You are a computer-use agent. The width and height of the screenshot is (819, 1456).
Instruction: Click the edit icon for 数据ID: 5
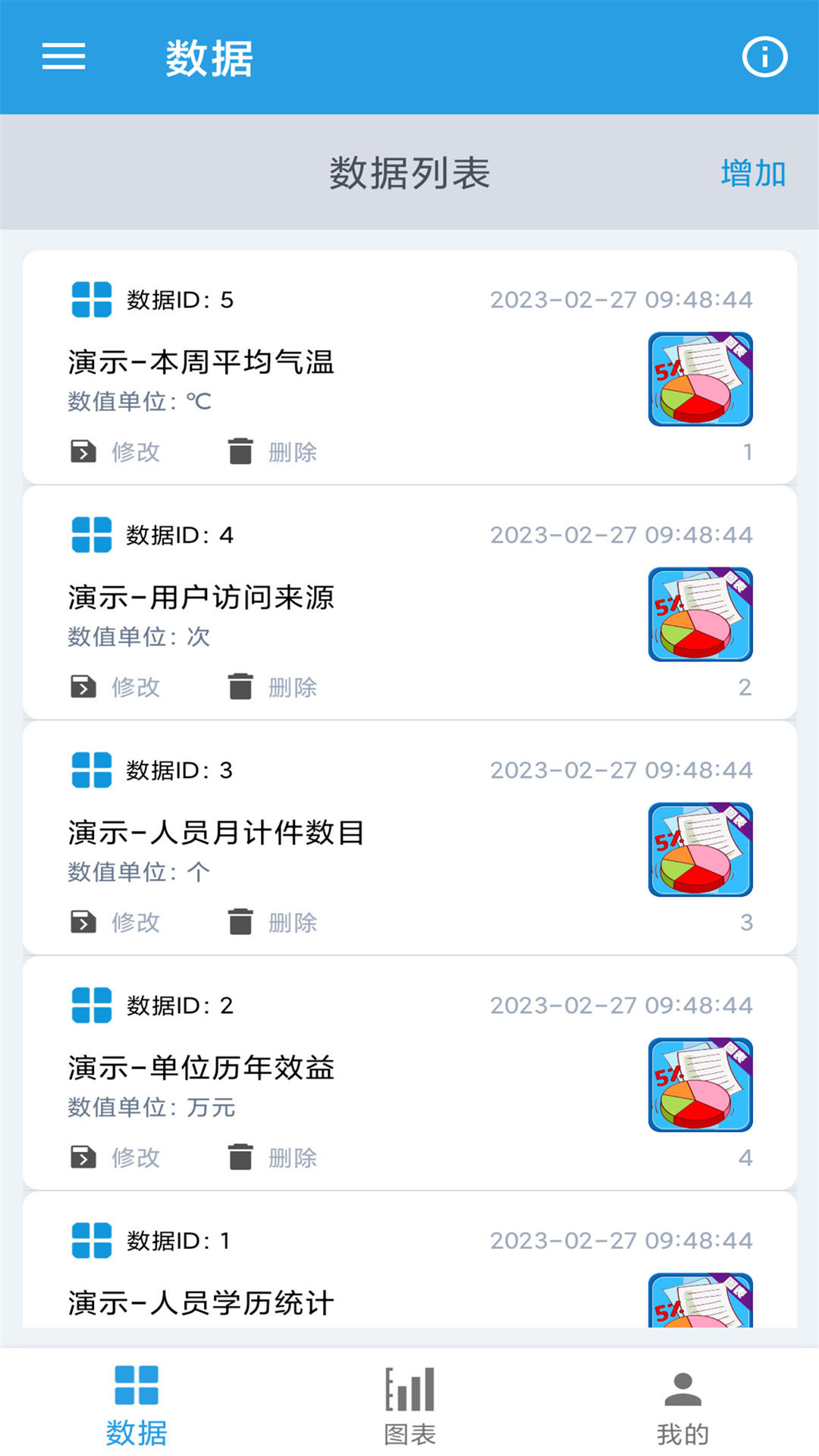[x=83, y=451]
